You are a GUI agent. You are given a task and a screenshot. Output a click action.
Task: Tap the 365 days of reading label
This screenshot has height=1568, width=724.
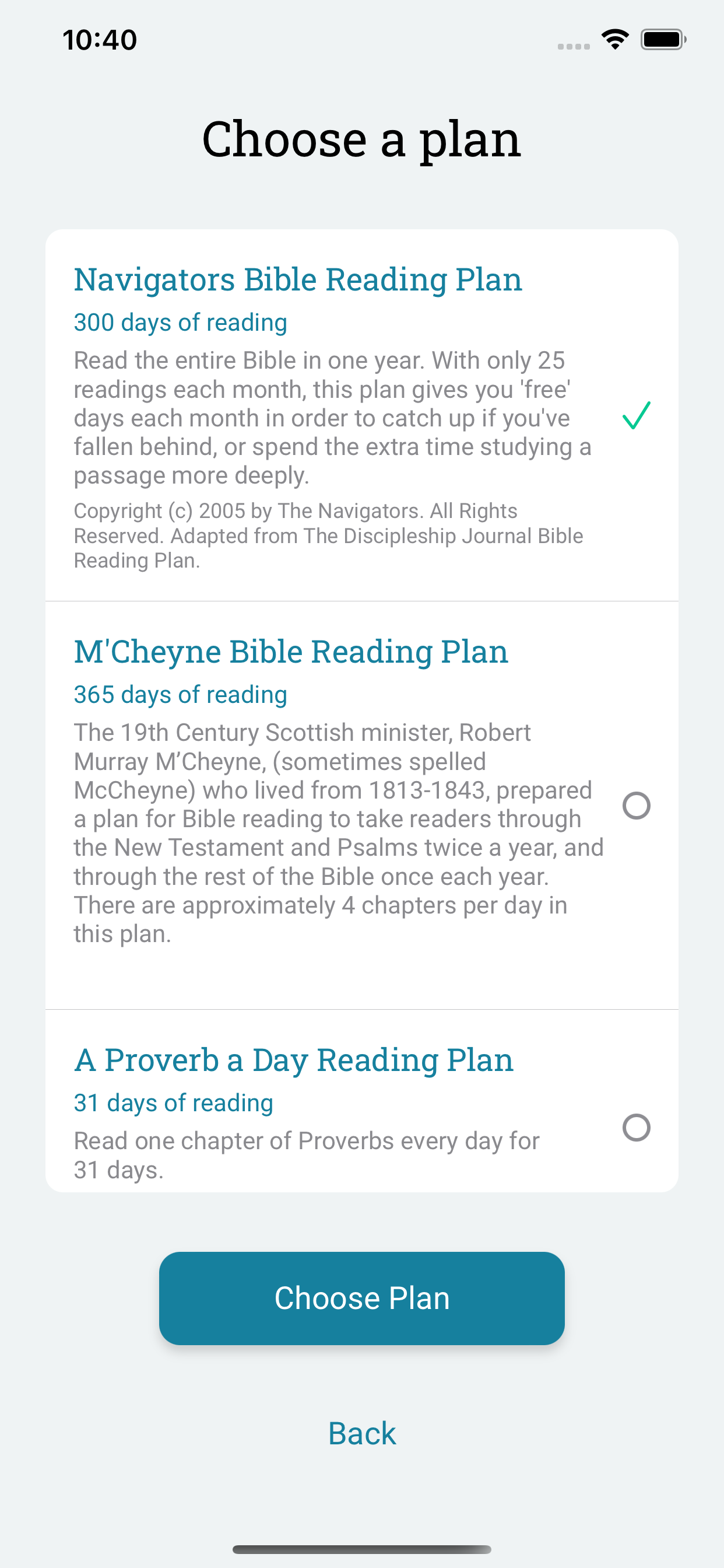pyautogui.click(x=180, y=694)
